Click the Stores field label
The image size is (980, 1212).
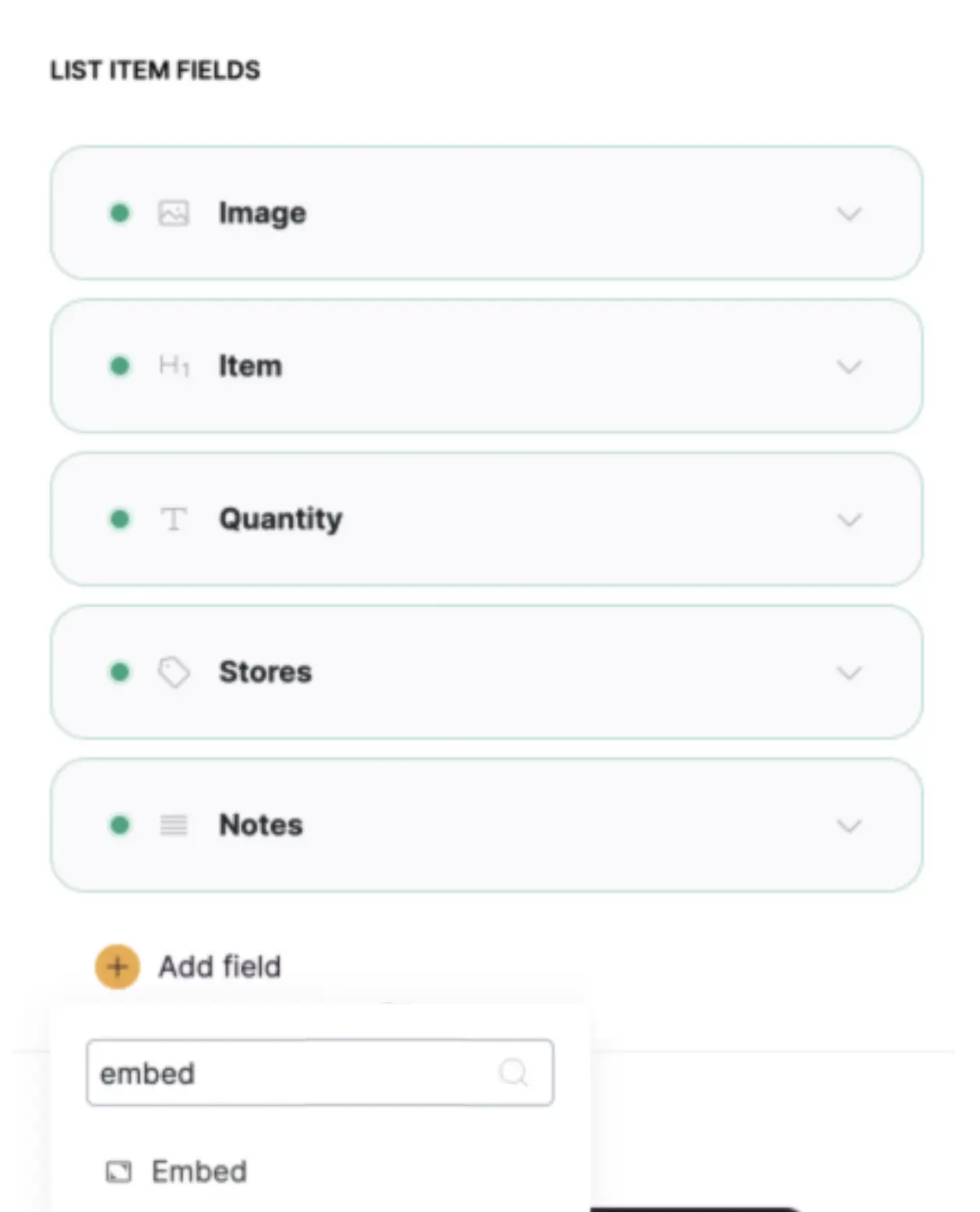pos(266,671)
